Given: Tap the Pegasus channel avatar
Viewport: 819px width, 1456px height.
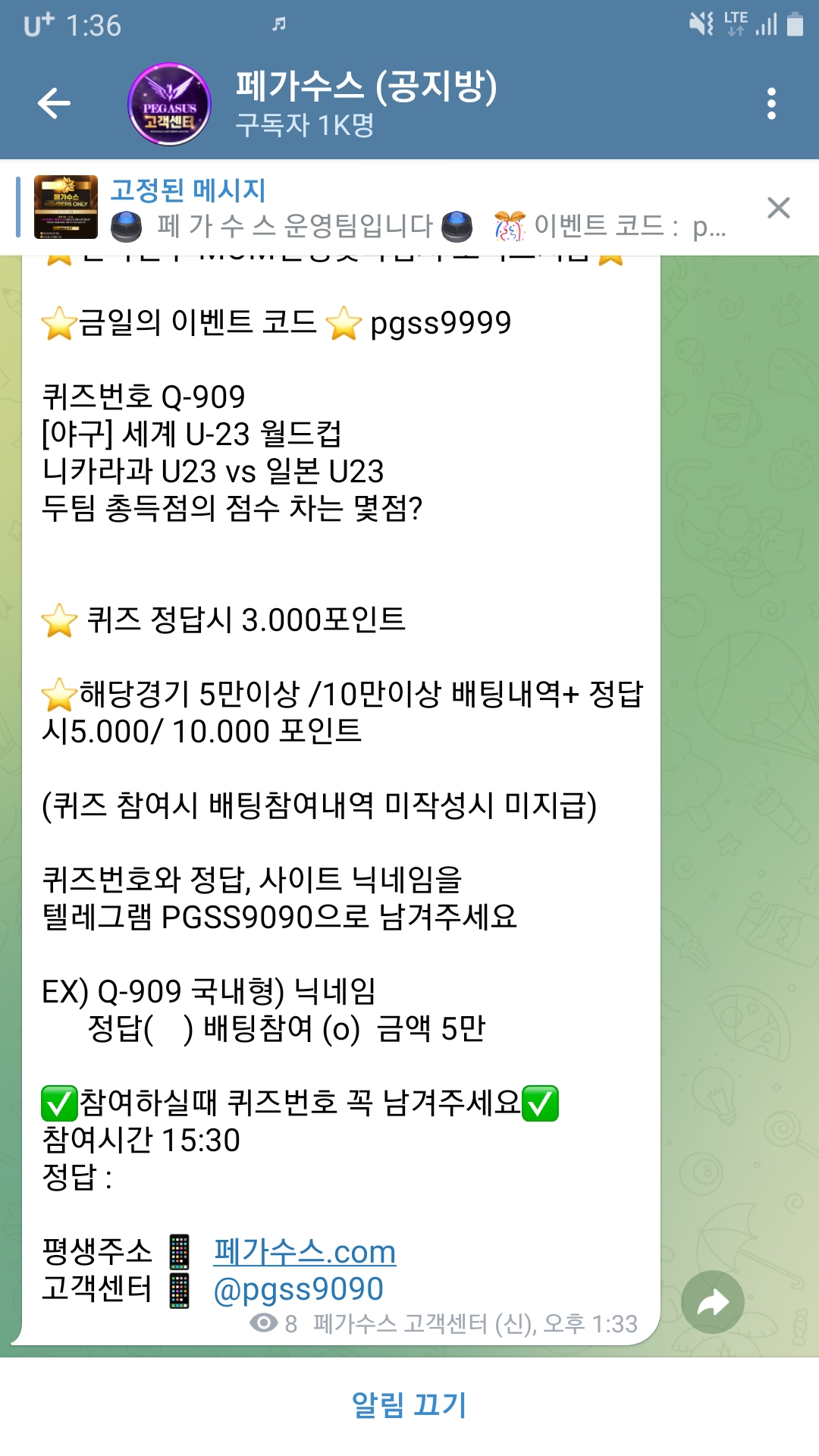Looking at the screenshot, I should click(169, 104).
